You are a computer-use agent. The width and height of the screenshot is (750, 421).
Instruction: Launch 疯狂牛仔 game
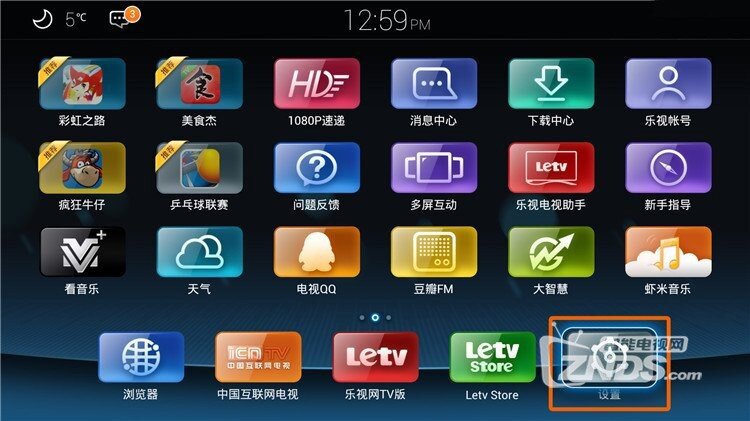[x=82, y=168]
